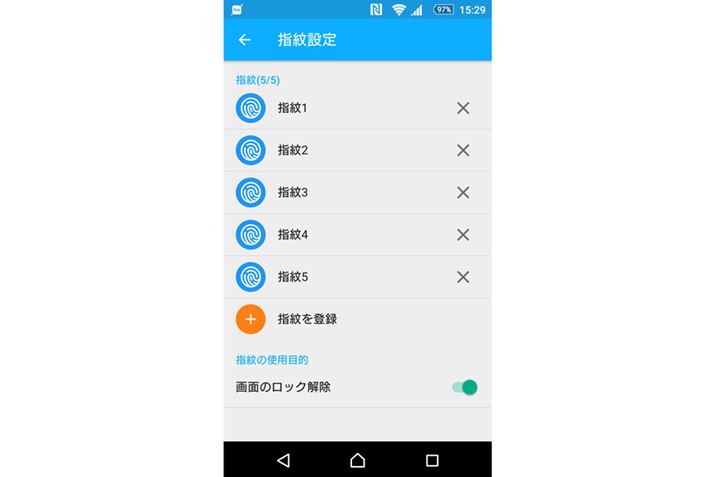Toggle 画面のロック解除 switch off
The image size is (715, 477).
pos(465,387)
